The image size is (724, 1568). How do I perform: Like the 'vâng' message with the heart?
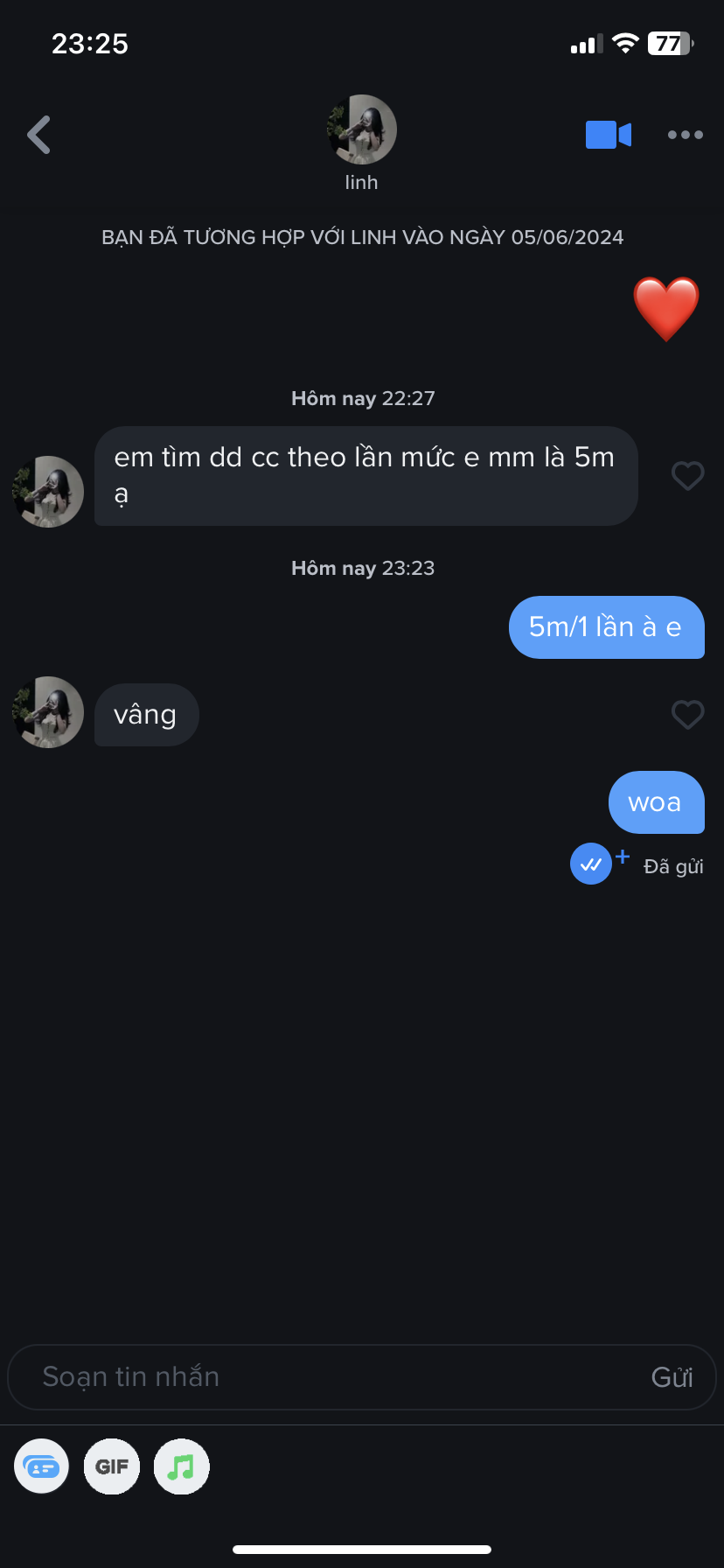687,714
